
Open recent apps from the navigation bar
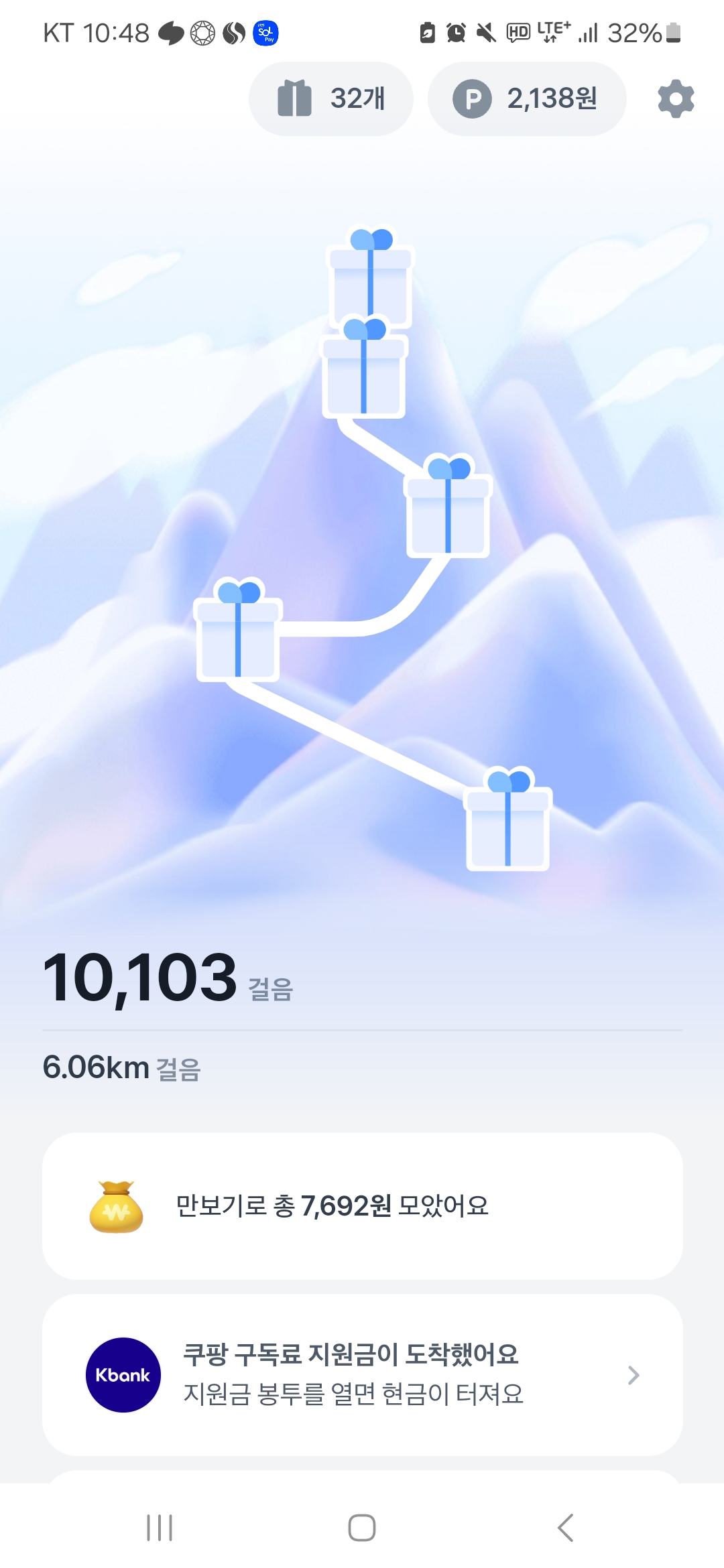point(160,1528)
